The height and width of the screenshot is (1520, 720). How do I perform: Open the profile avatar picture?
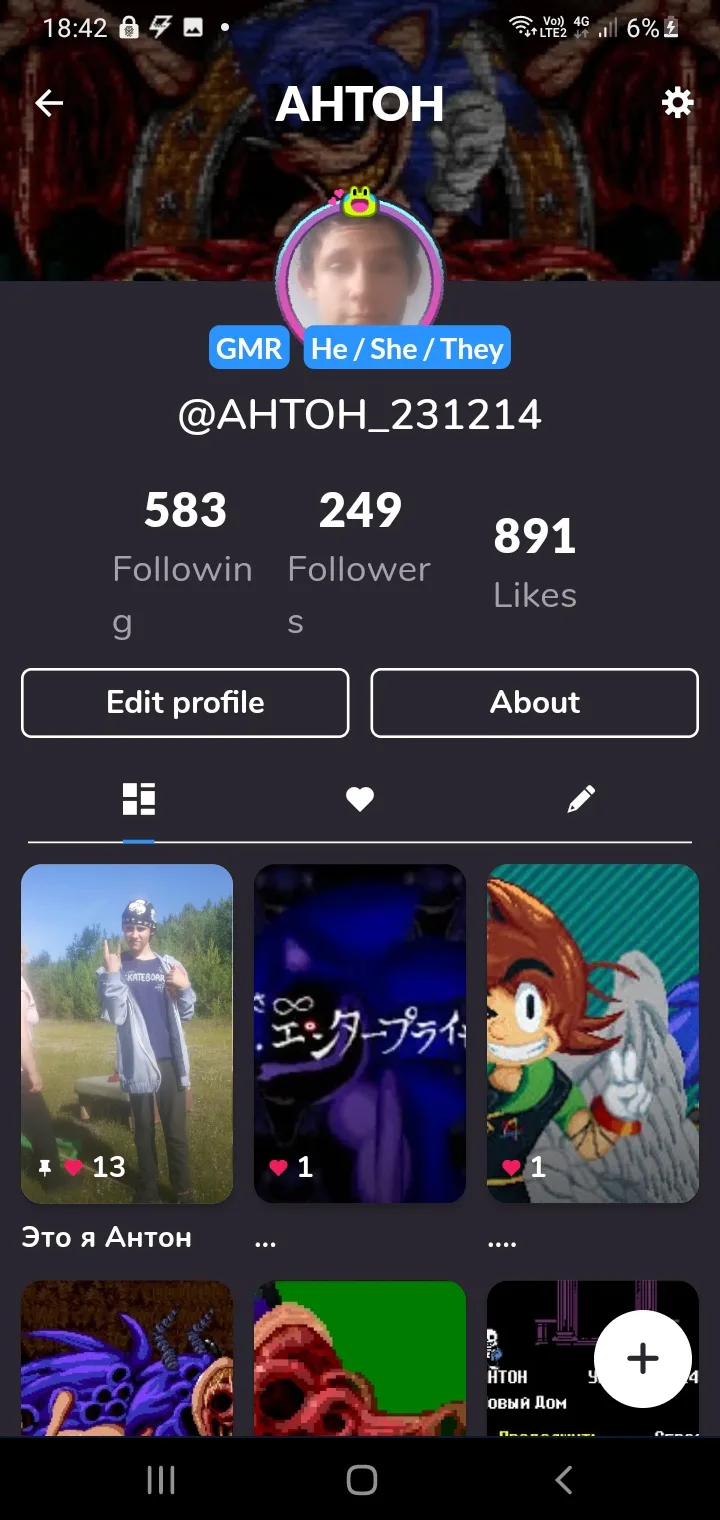[360, 275]
